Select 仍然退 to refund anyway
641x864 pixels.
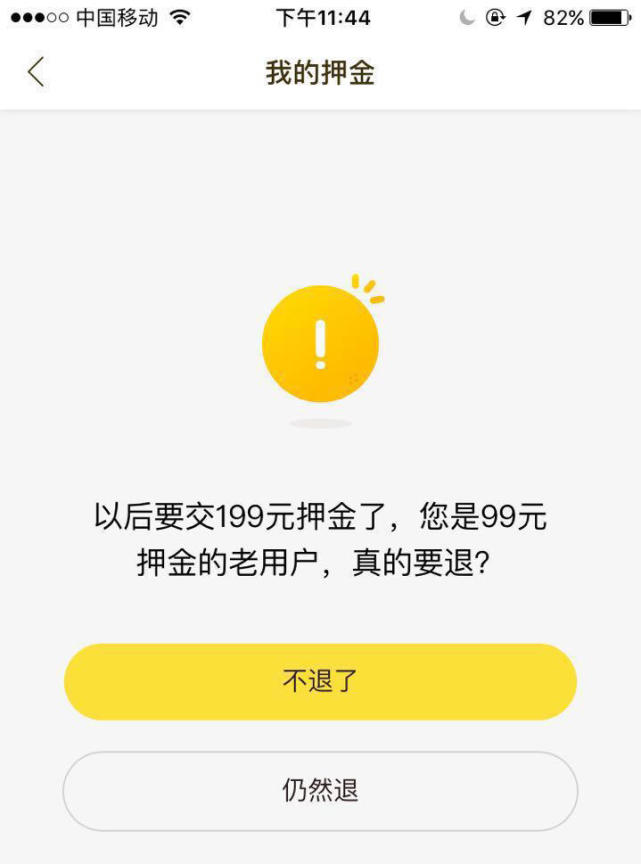click(x=320, y=791)
